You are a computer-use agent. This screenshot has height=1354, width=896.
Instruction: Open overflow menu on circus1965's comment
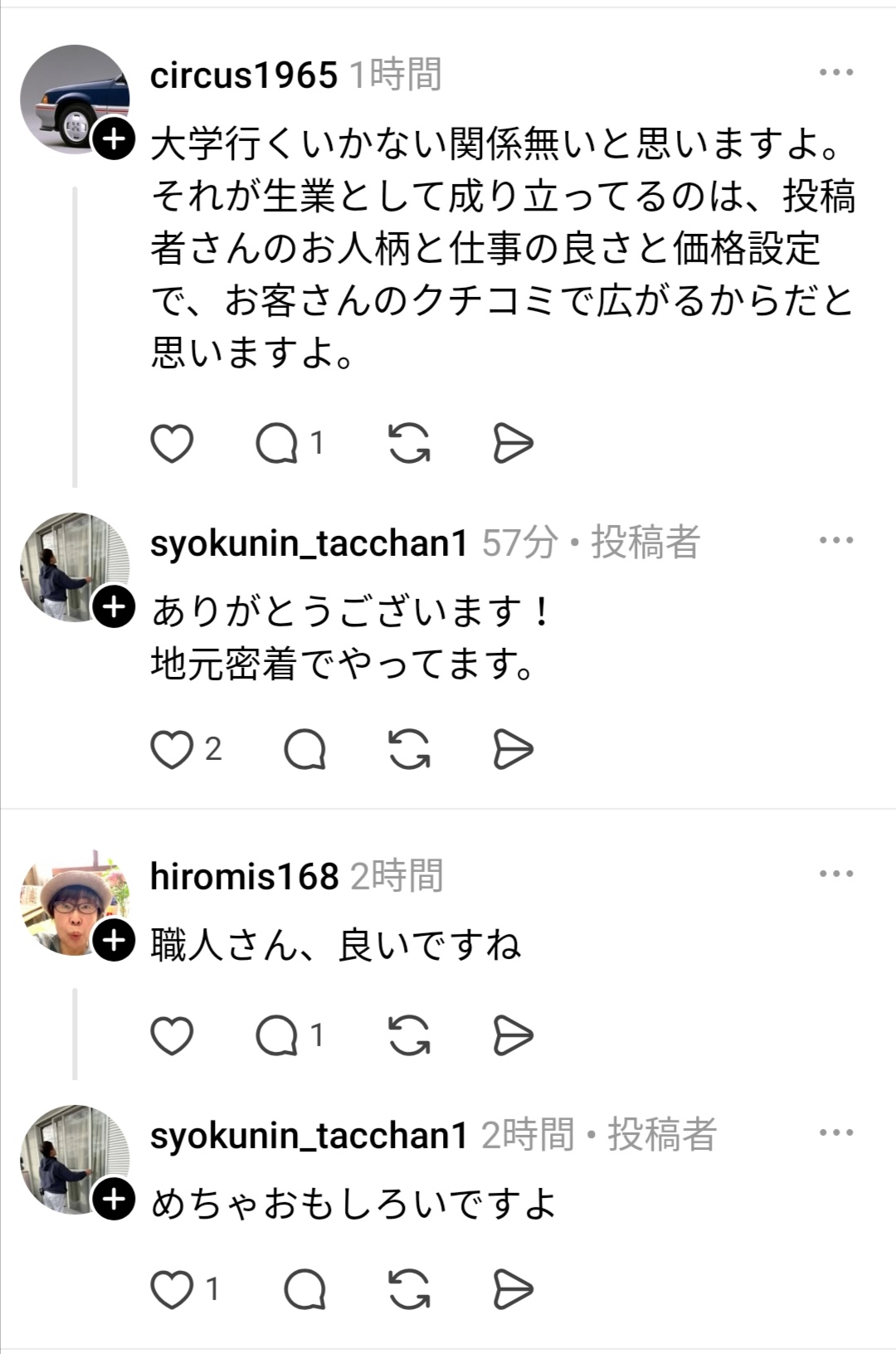(835, 73)
